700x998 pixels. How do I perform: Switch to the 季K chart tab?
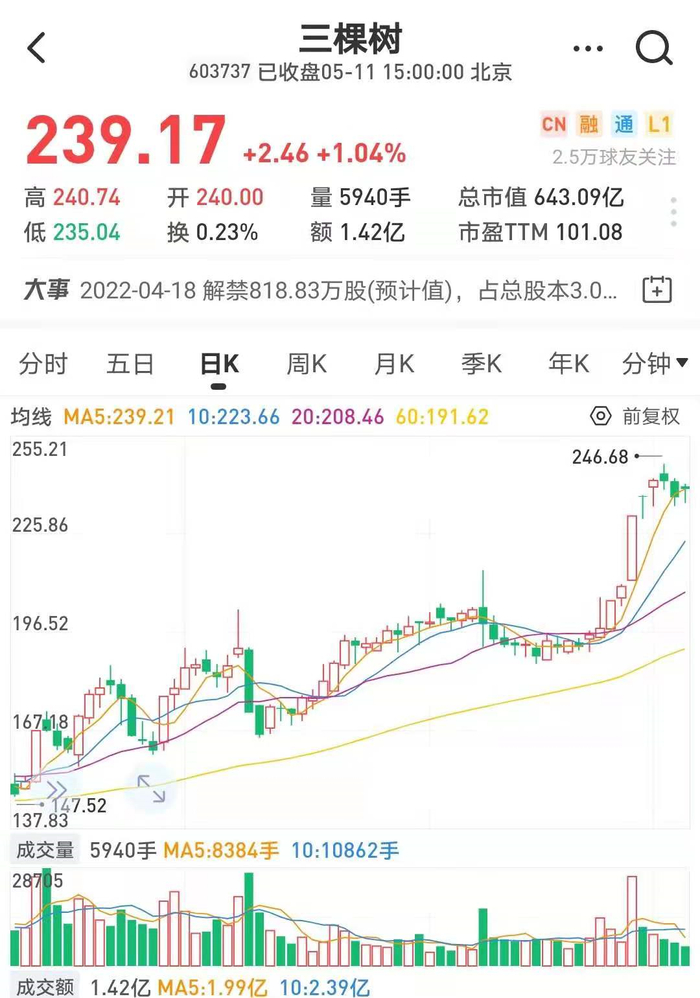point(481,363)
